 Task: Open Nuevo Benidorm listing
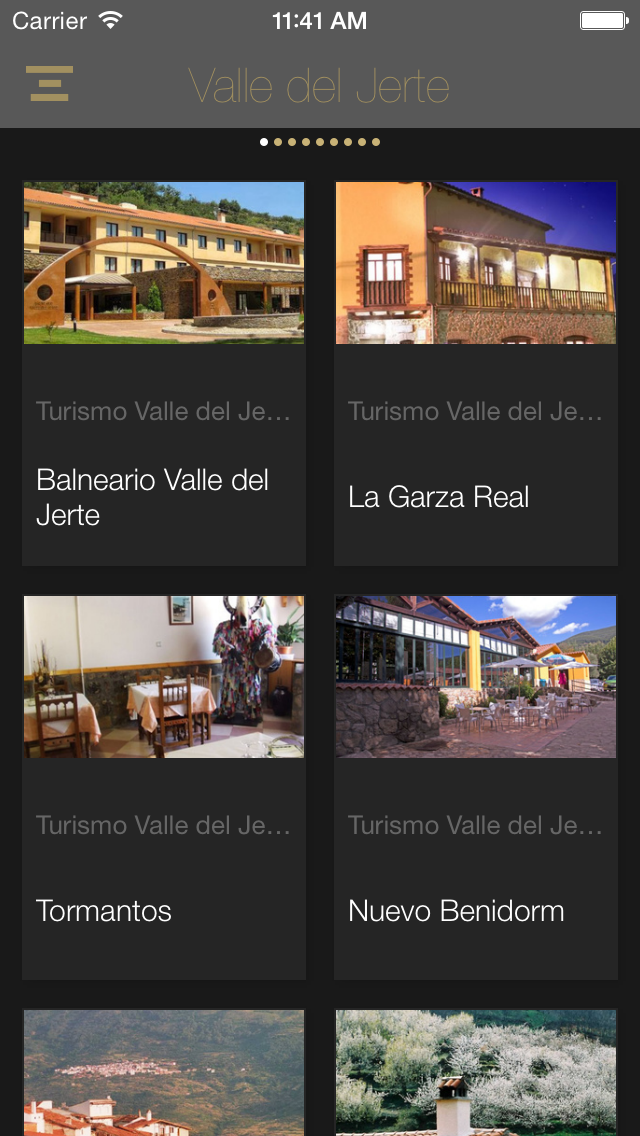coord(476,786)
